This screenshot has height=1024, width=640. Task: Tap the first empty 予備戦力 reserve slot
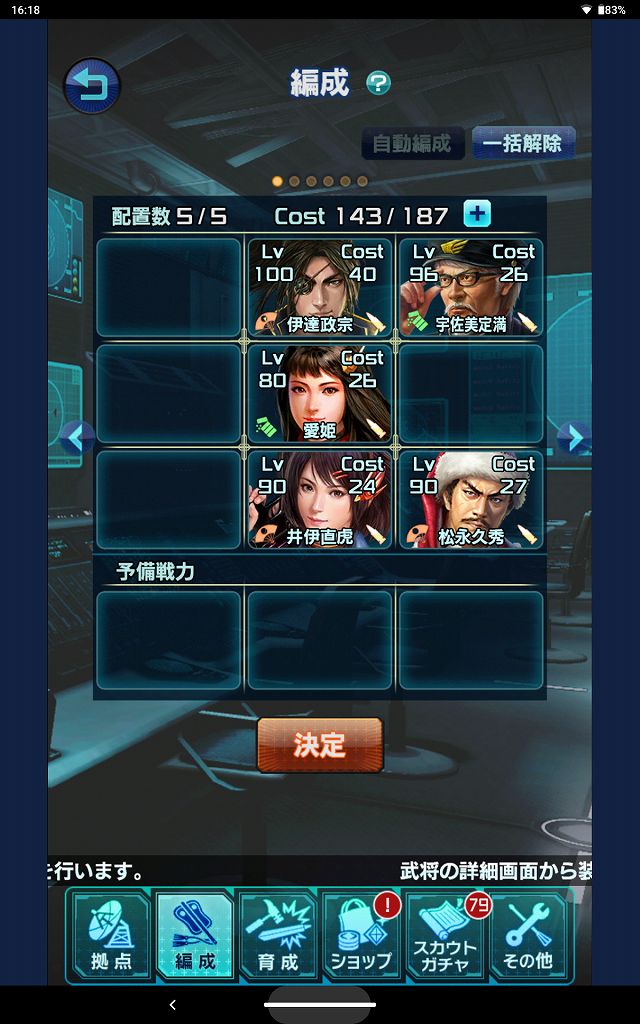168,640
